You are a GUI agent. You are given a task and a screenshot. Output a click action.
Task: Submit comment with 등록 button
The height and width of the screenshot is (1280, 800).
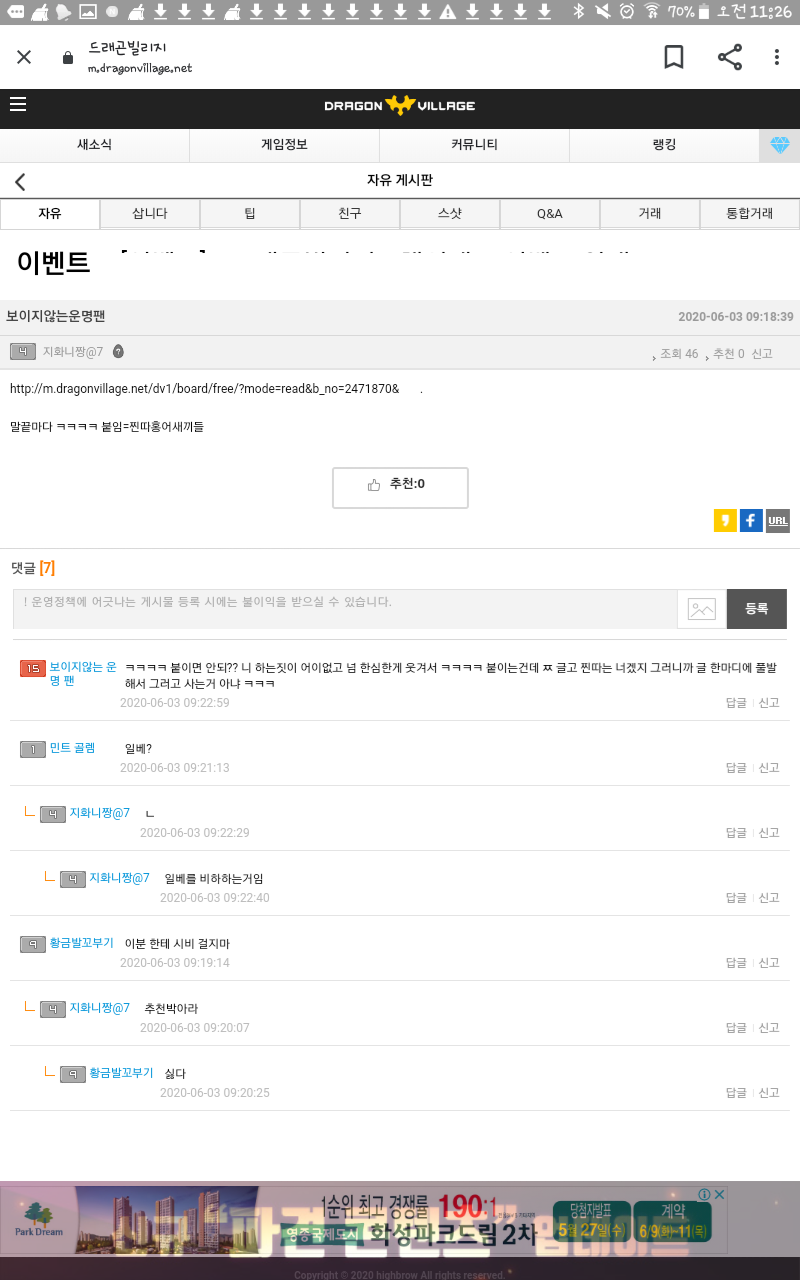[x=756, y=609]
